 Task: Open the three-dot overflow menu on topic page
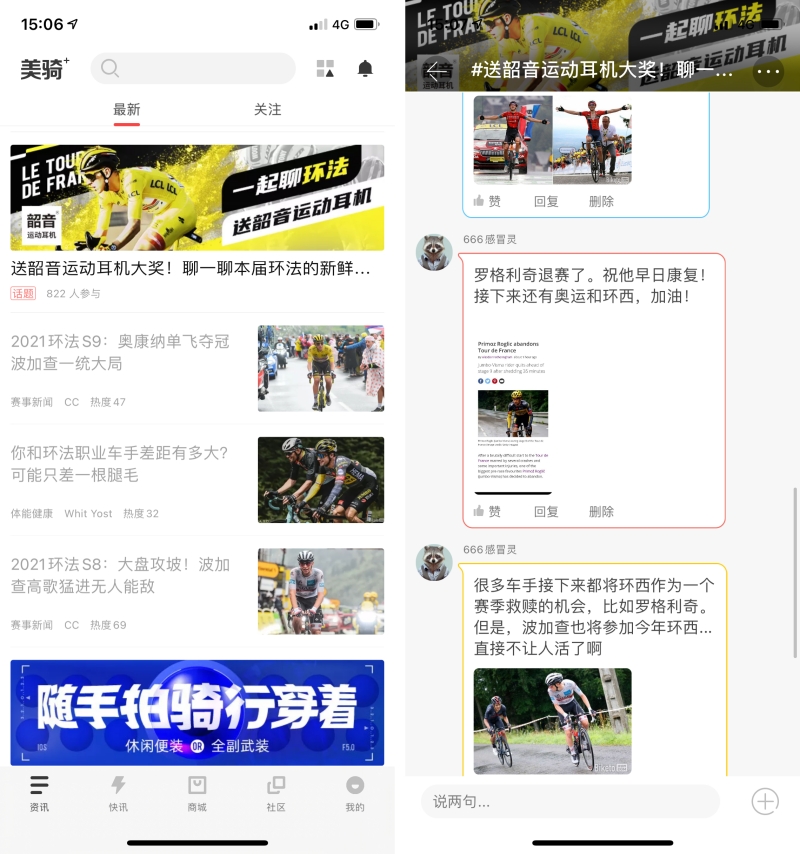coord(767,71)
